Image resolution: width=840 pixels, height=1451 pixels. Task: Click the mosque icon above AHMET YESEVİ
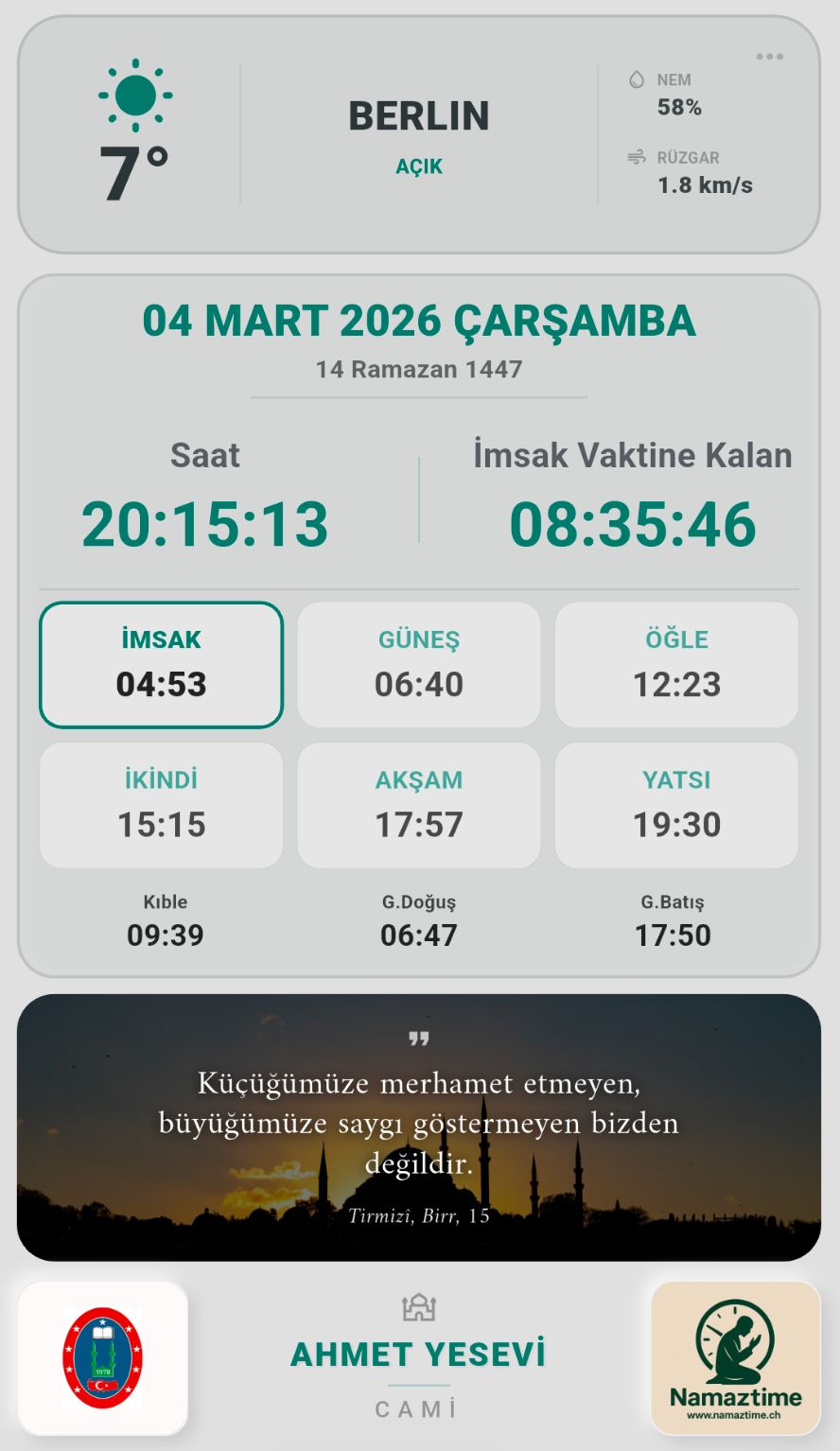coord(419,1307)
